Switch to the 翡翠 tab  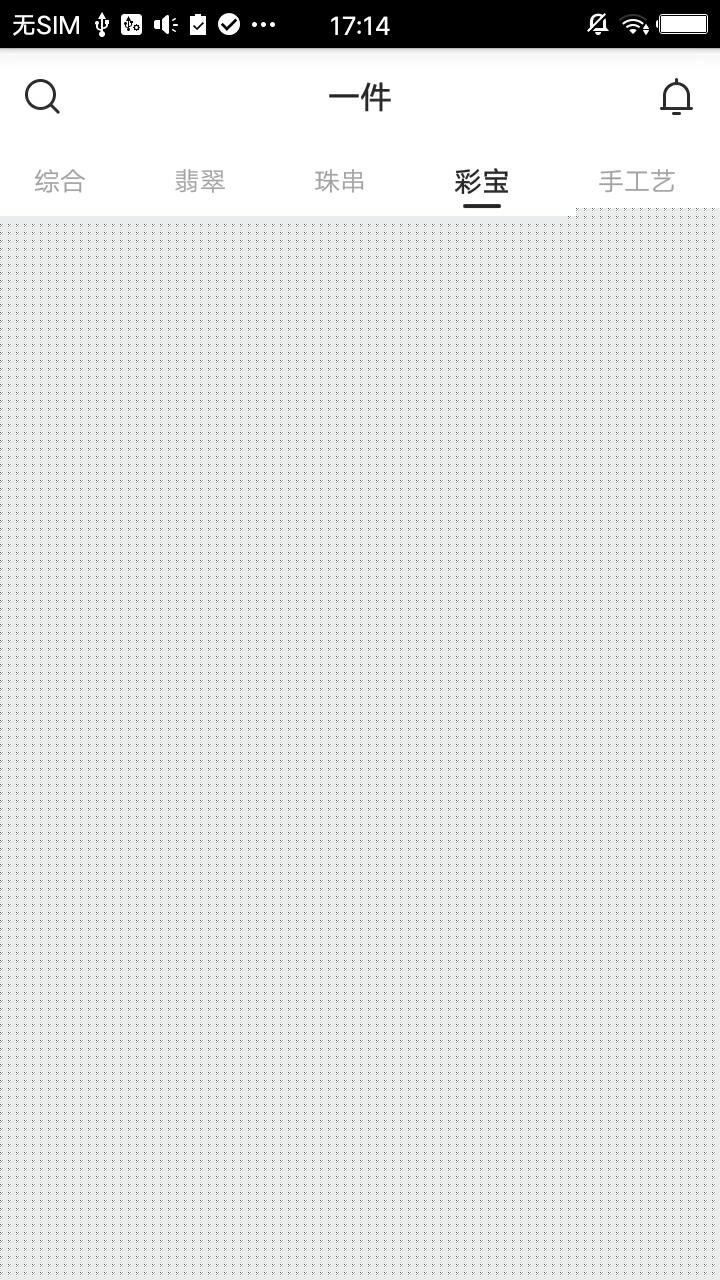click(200, 181)
